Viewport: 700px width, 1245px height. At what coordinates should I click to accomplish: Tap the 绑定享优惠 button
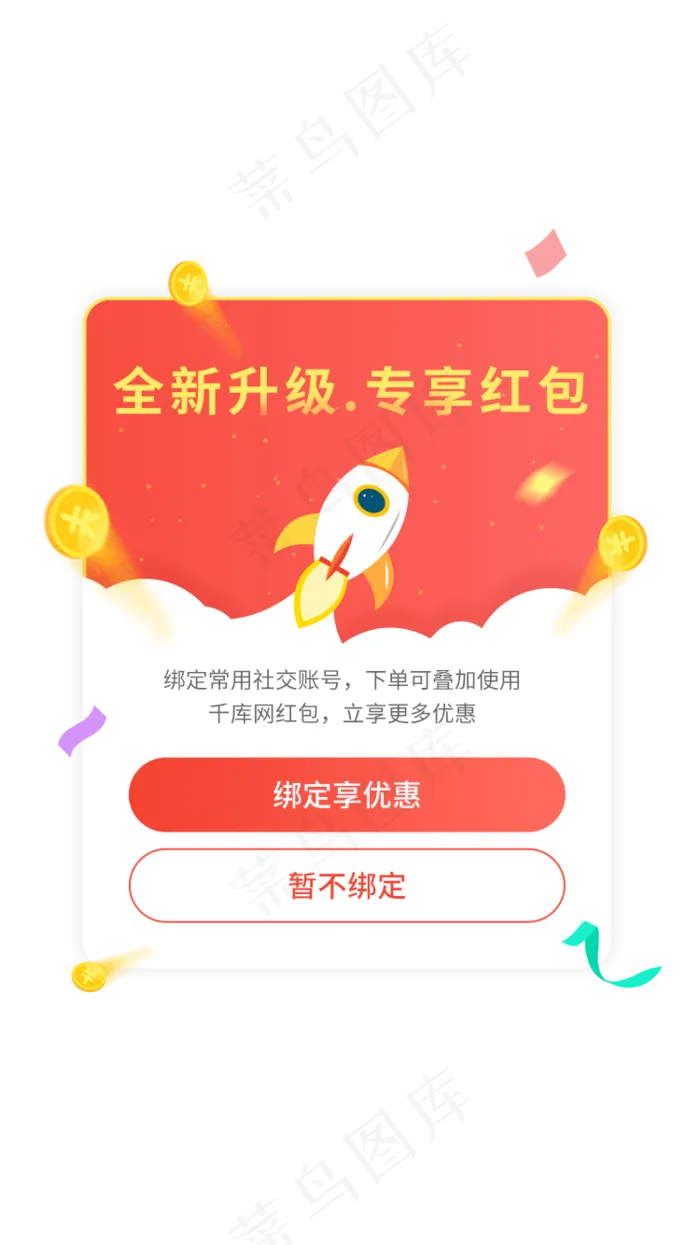[x=347, y=794]
